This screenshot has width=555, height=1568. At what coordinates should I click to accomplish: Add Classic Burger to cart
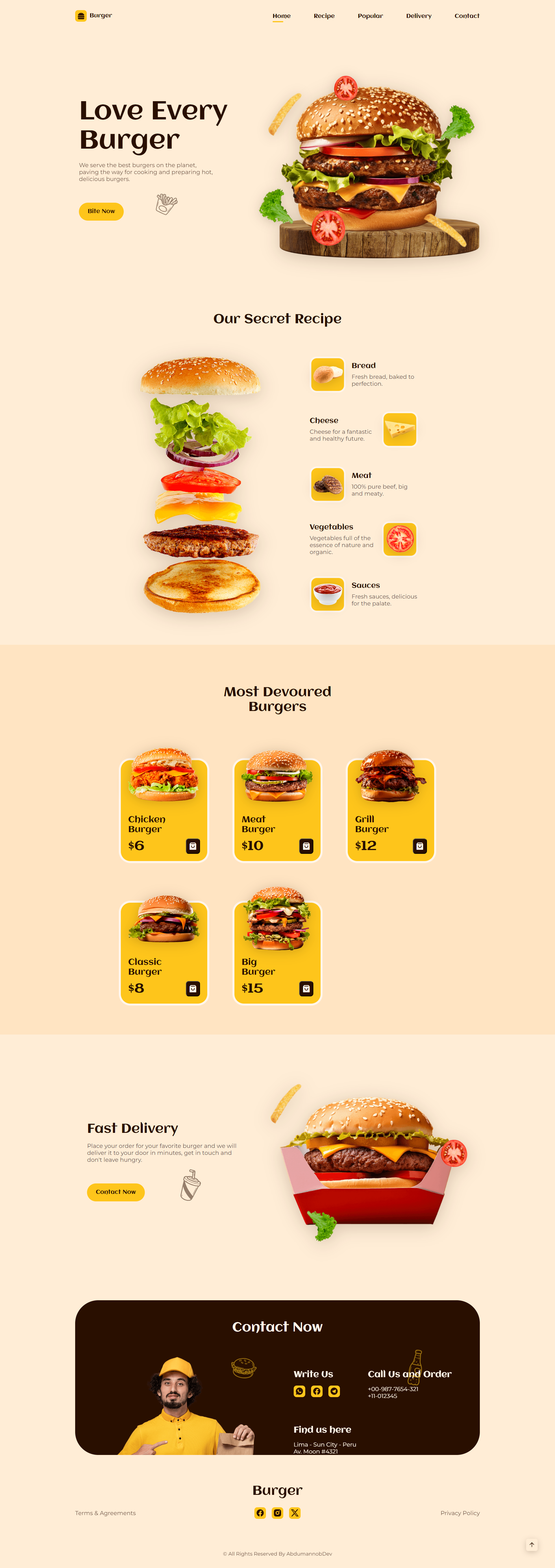tap(193, 988)
